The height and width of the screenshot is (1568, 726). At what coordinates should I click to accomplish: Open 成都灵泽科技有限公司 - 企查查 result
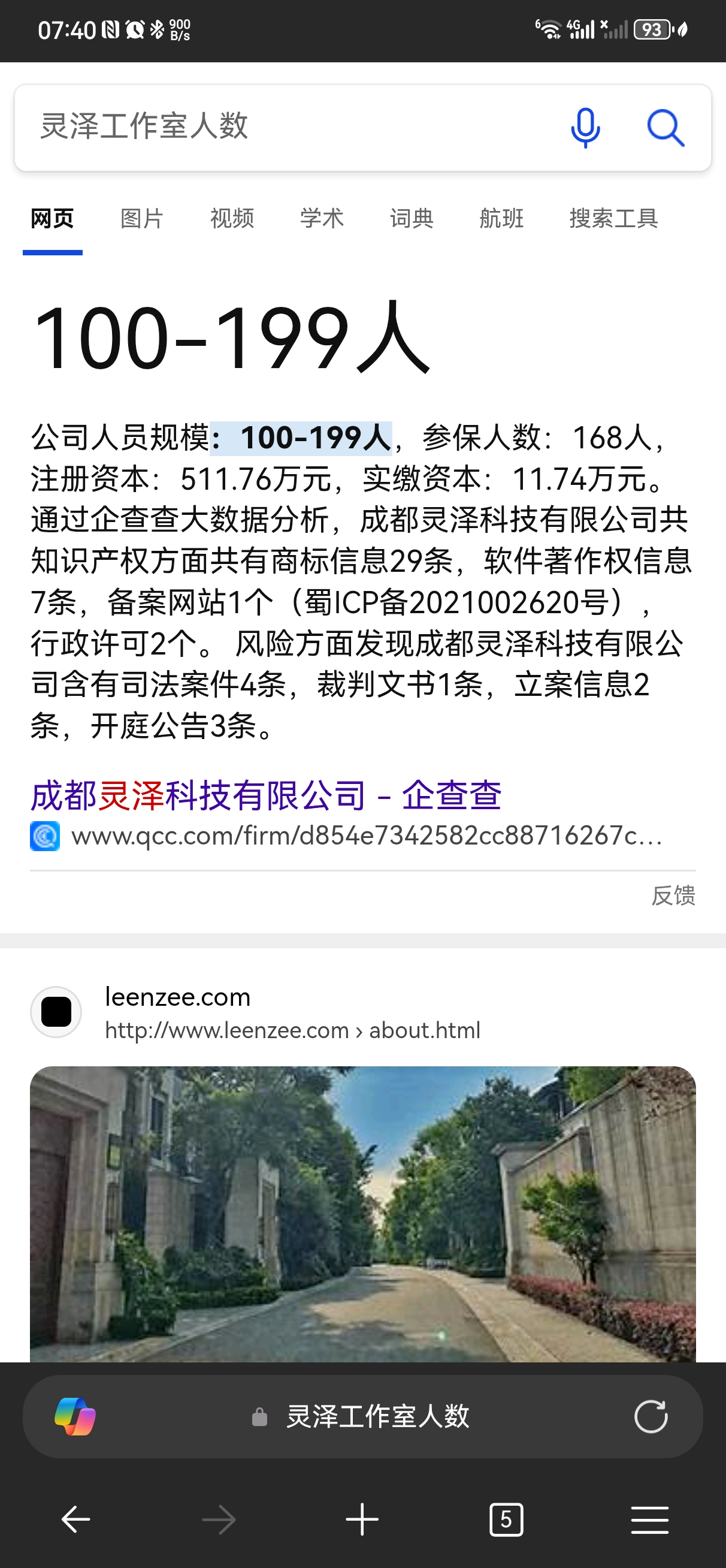(265, 795)
